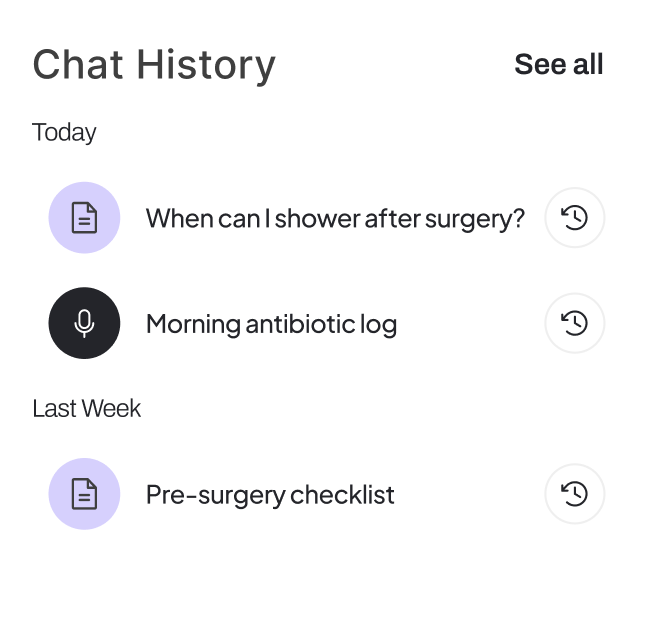Tap the history icon beside Pre-surgery checklist
Viewport: 655px width, 628px height.
pos(575,494)
